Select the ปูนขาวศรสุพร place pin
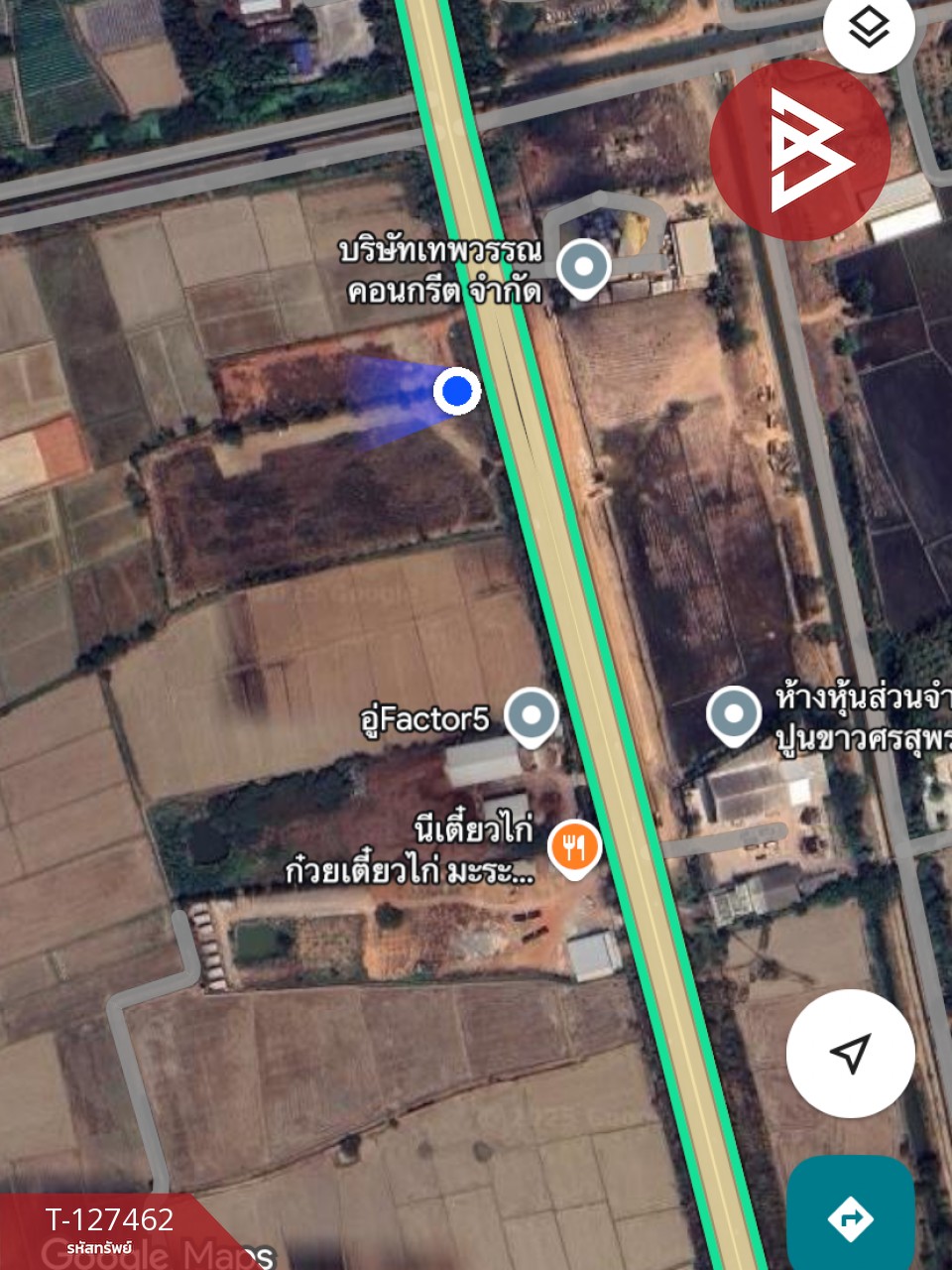952x1270 pixels. pos(733,715)
